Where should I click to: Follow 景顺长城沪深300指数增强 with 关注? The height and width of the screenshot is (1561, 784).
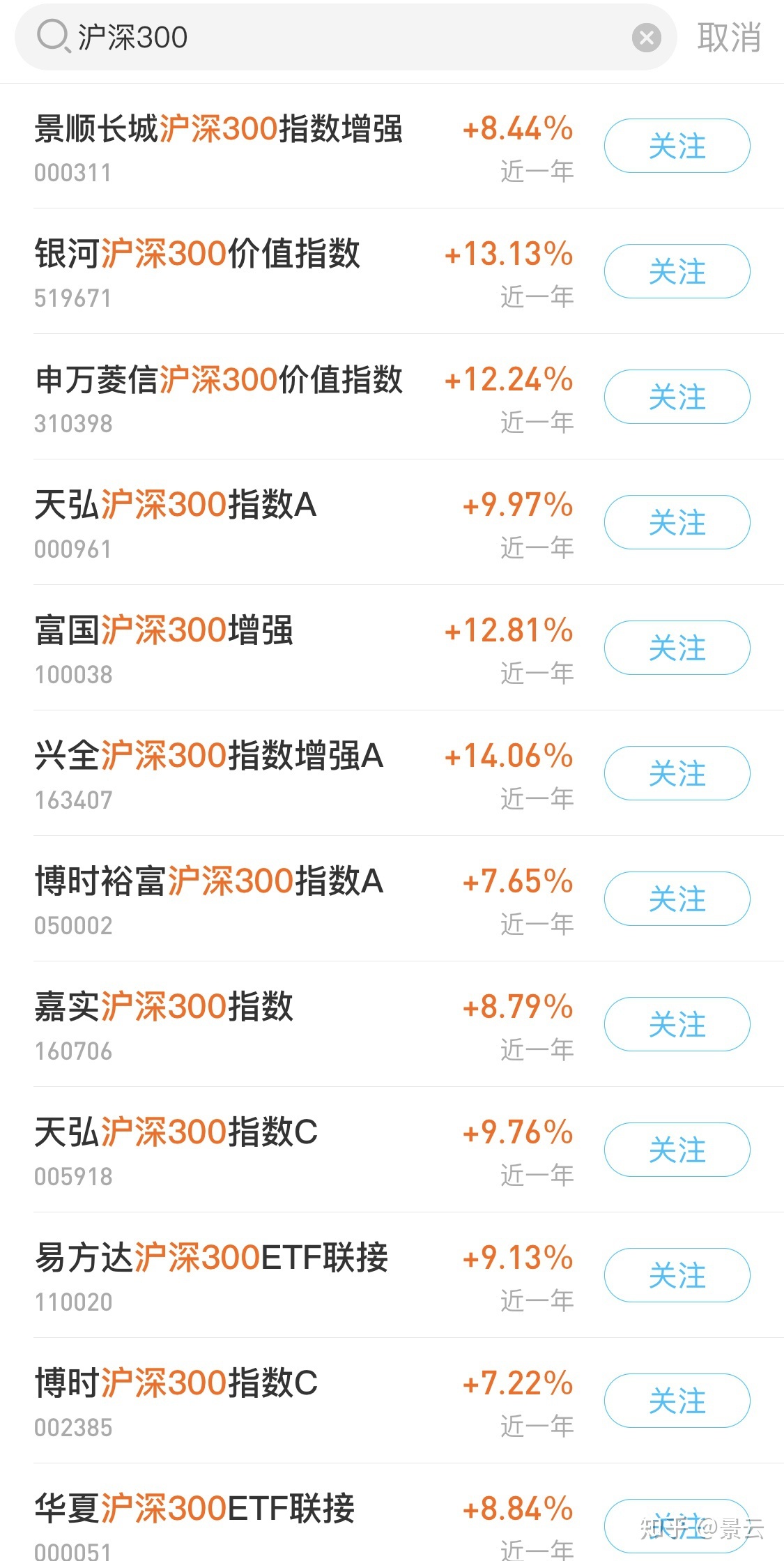[x=677, y=146]
